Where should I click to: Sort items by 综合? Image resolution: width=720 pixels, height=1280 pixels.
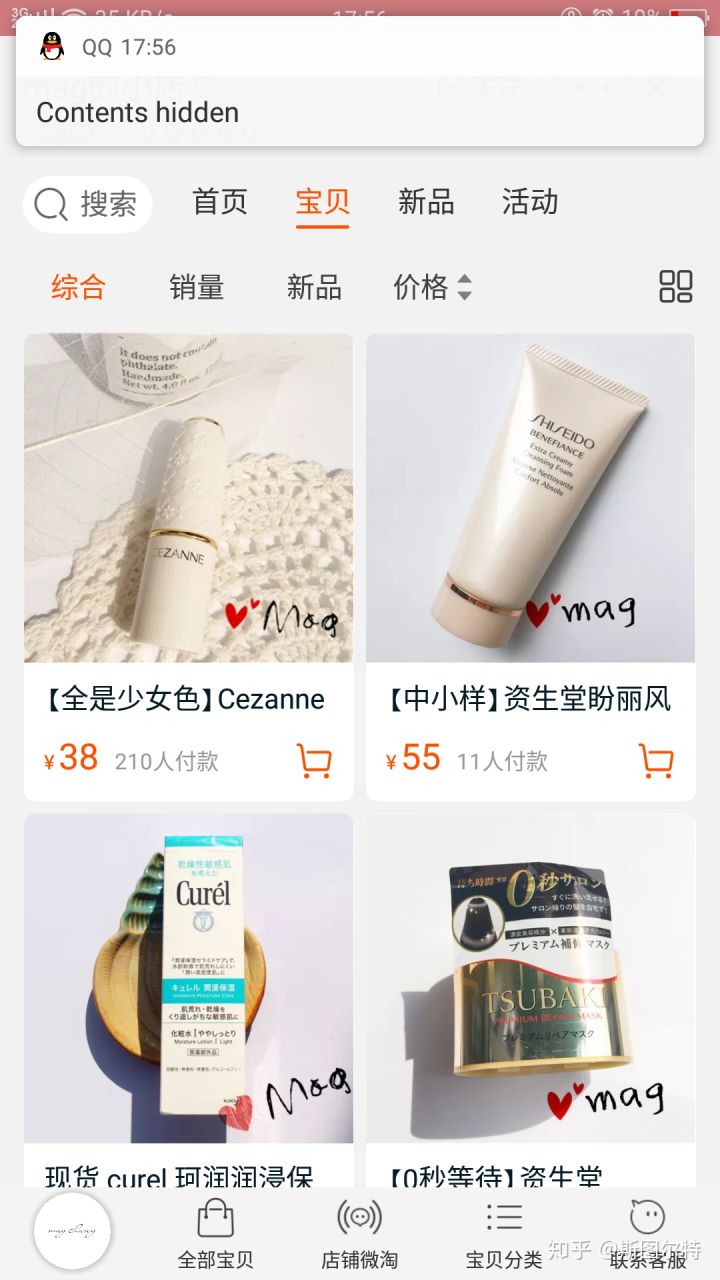pyautogui.click(x=78, y=288)
